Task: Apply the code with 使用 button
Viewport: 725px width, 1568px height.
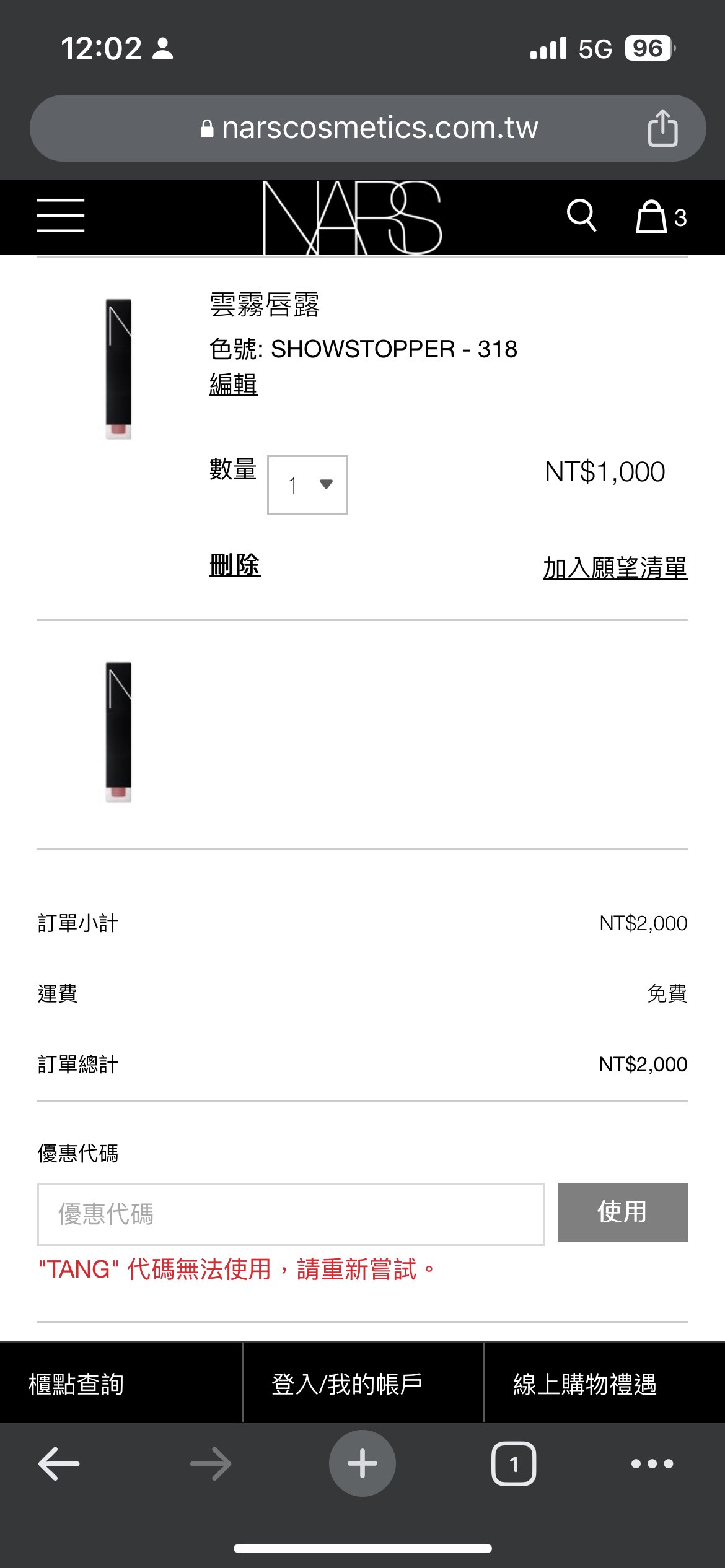Action: point(622,1212)
